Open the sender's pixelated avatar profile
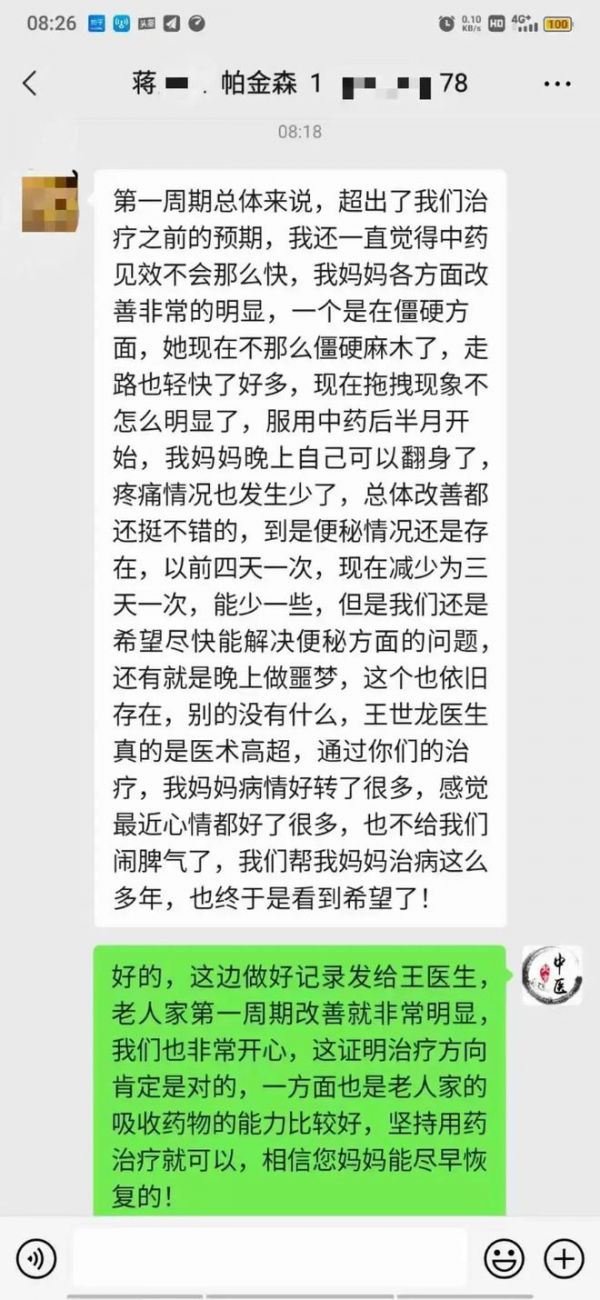This screenshot has height=1300, width=600. tap(52, 201)
